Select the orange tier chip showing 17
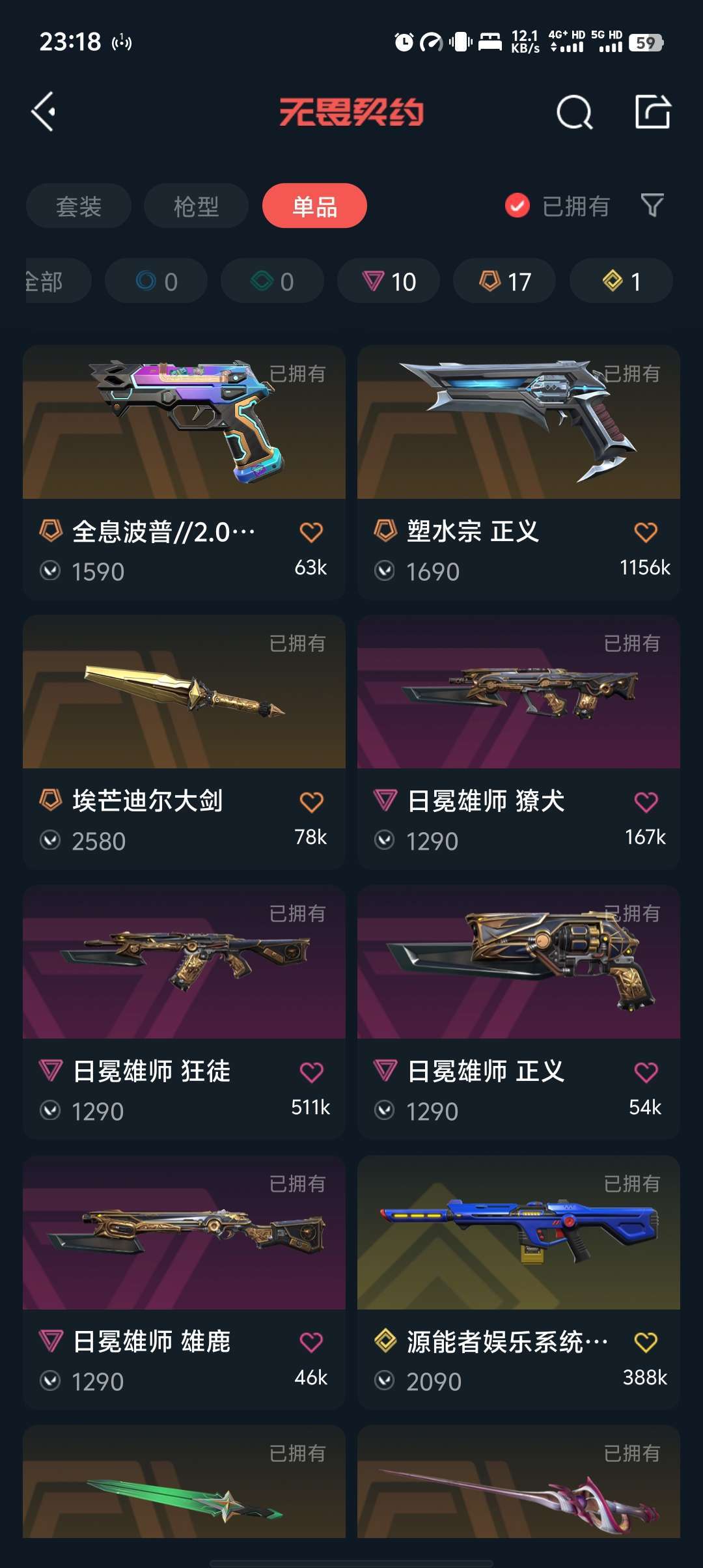This screenshot has width=703, height=1568. click(504, 281)
